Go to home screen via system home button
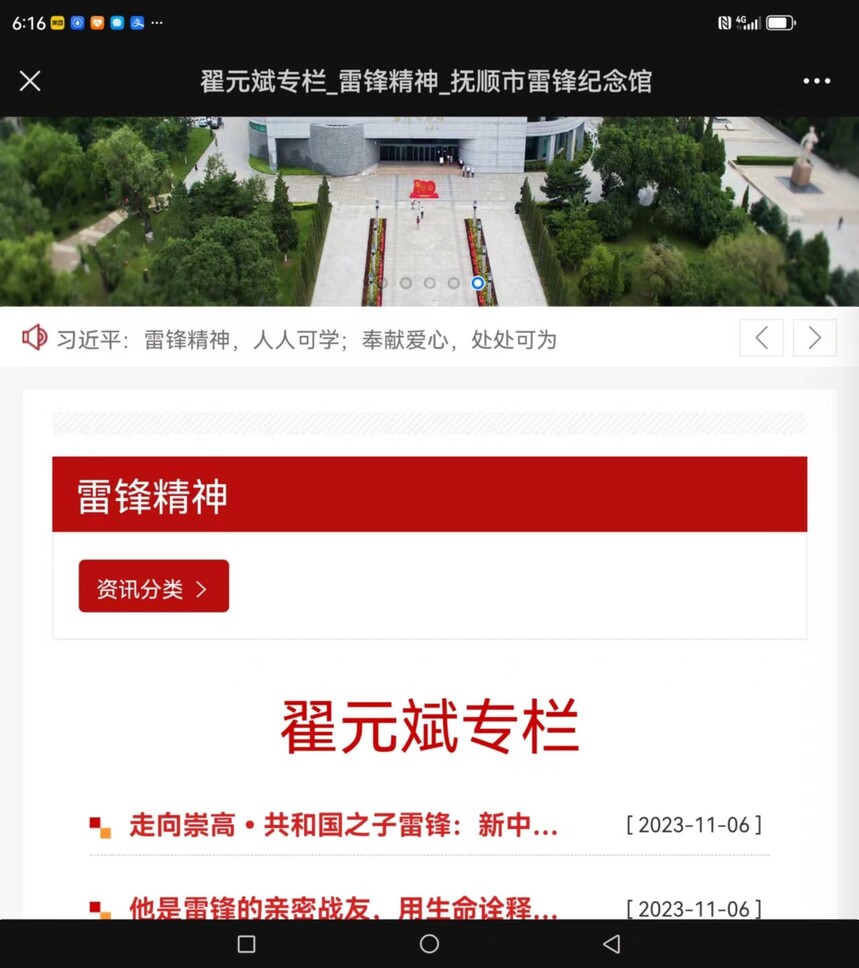Screen dimensions: 859x968 (x=429, y=944)
